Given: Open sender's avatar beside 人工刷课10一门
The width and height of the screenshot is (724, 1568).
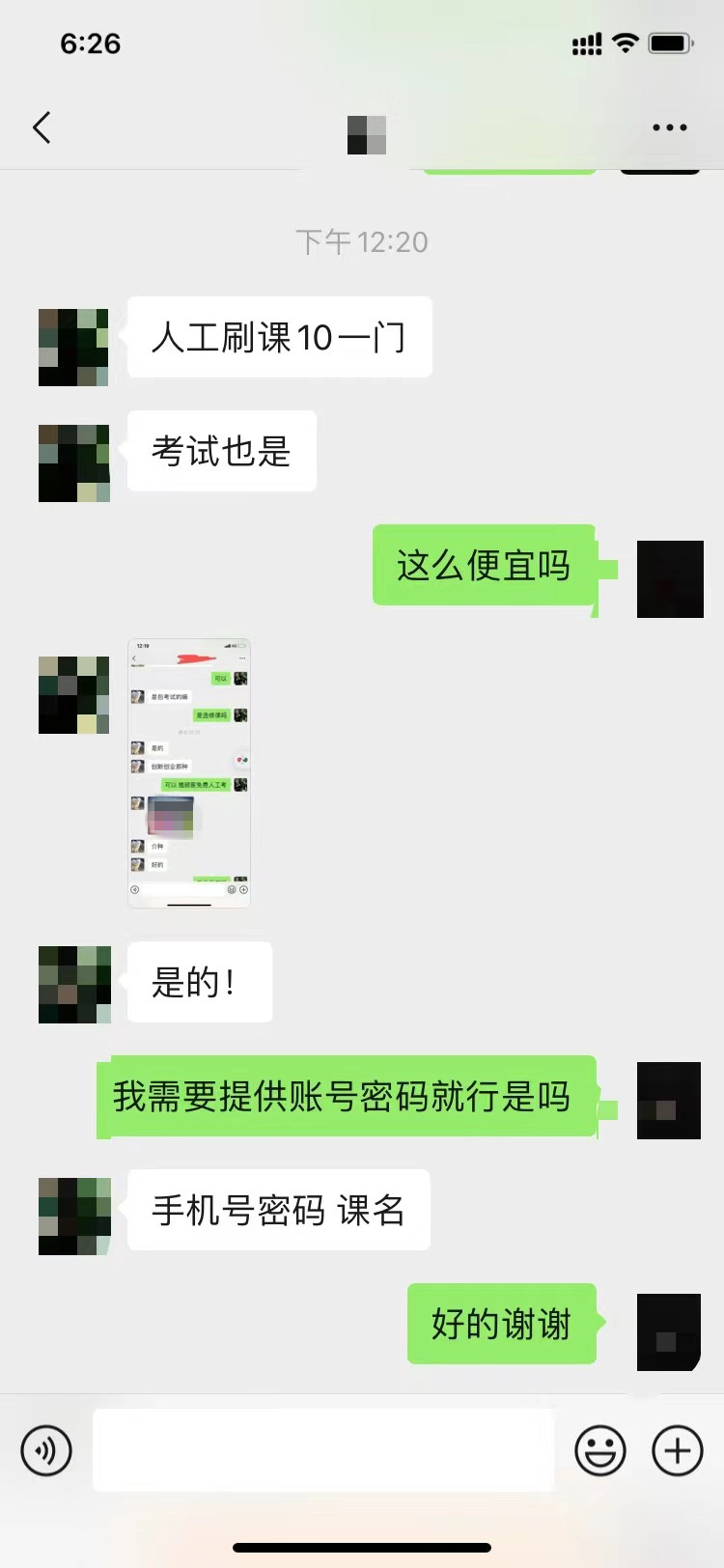Looking at the screenshot, I should coord(74,348).
